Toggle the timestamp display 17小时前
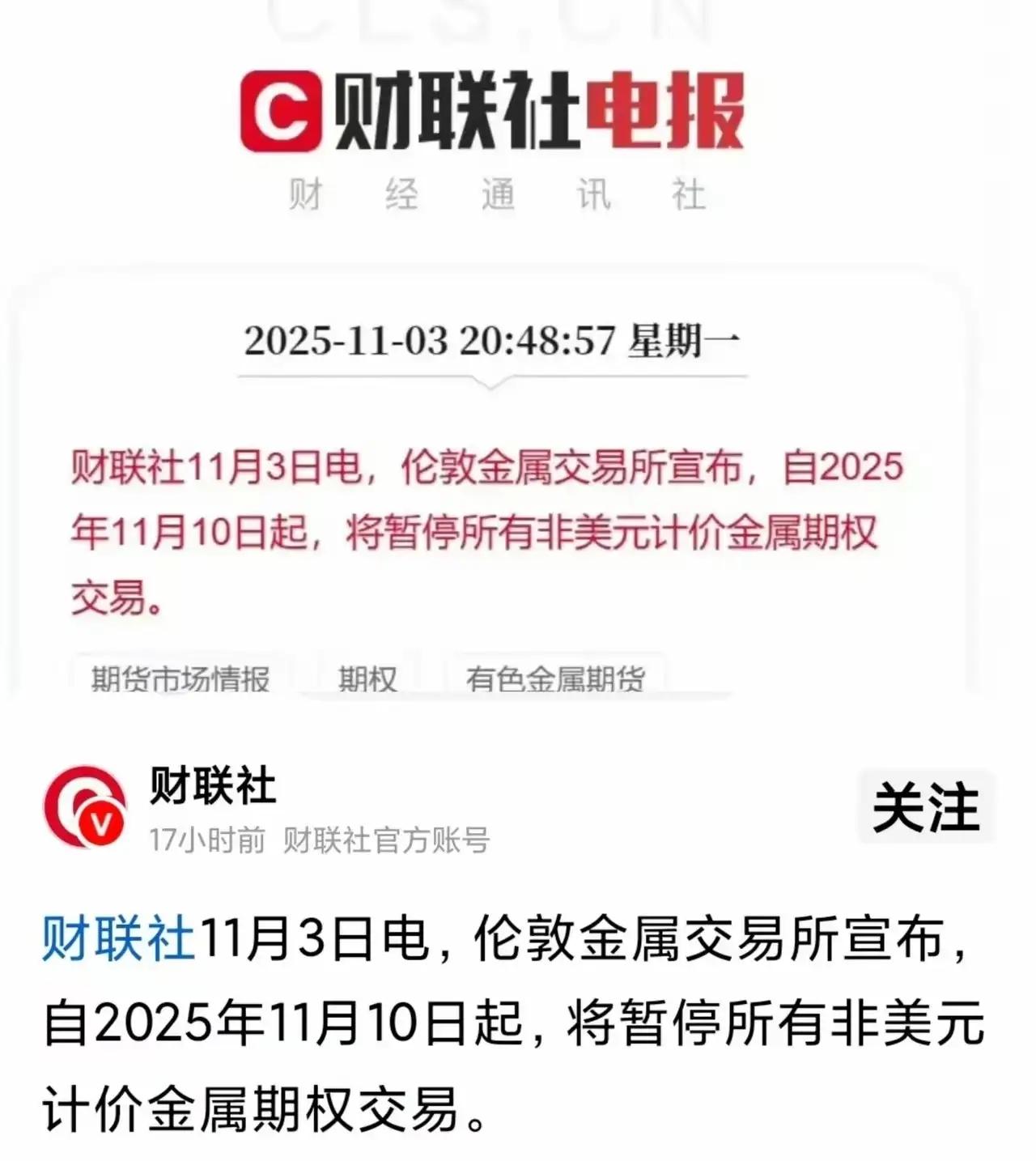 click(x=209, y=840)
